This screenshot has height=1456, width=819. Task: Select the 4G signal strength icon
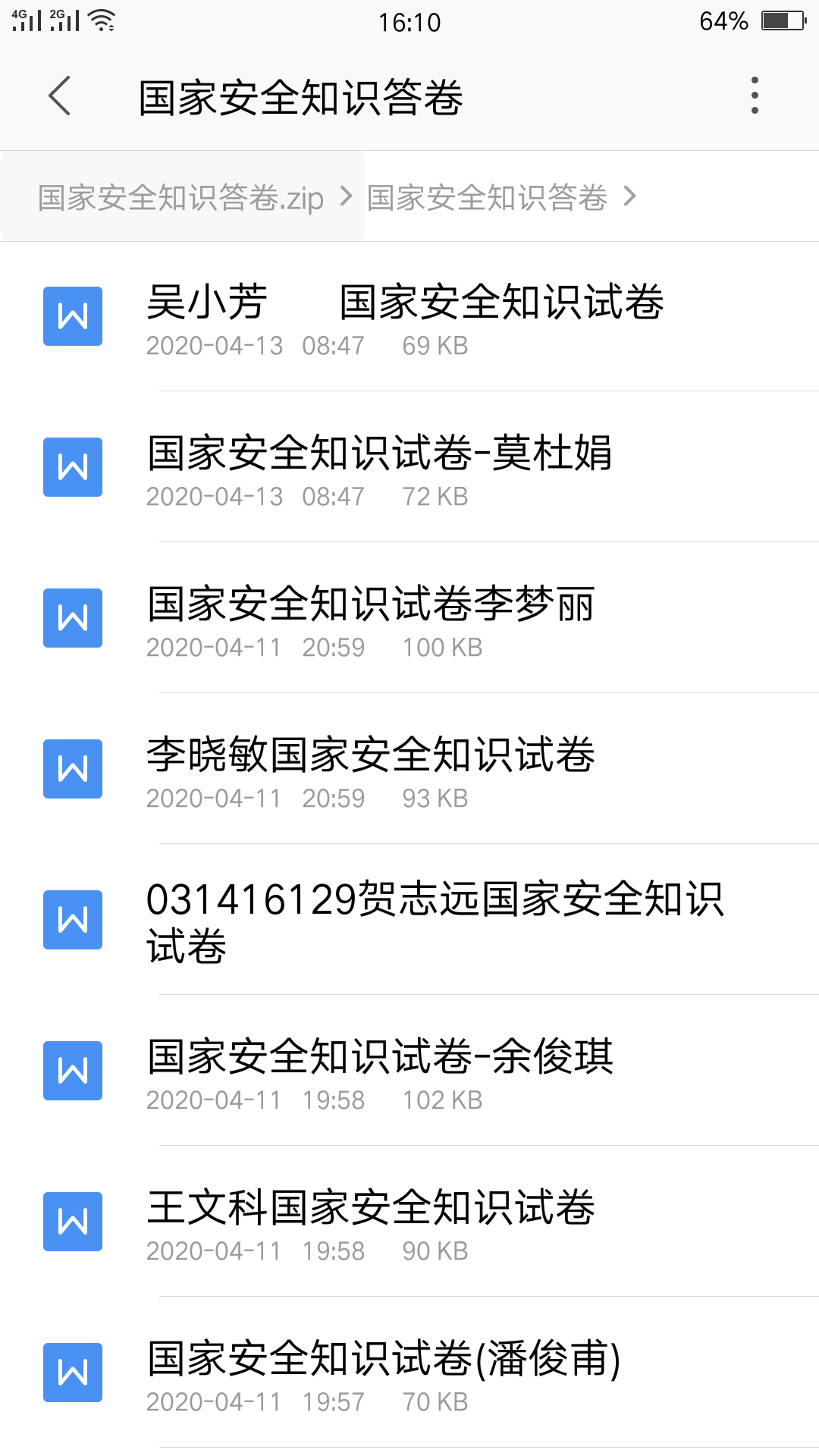[x=23, y=20]
